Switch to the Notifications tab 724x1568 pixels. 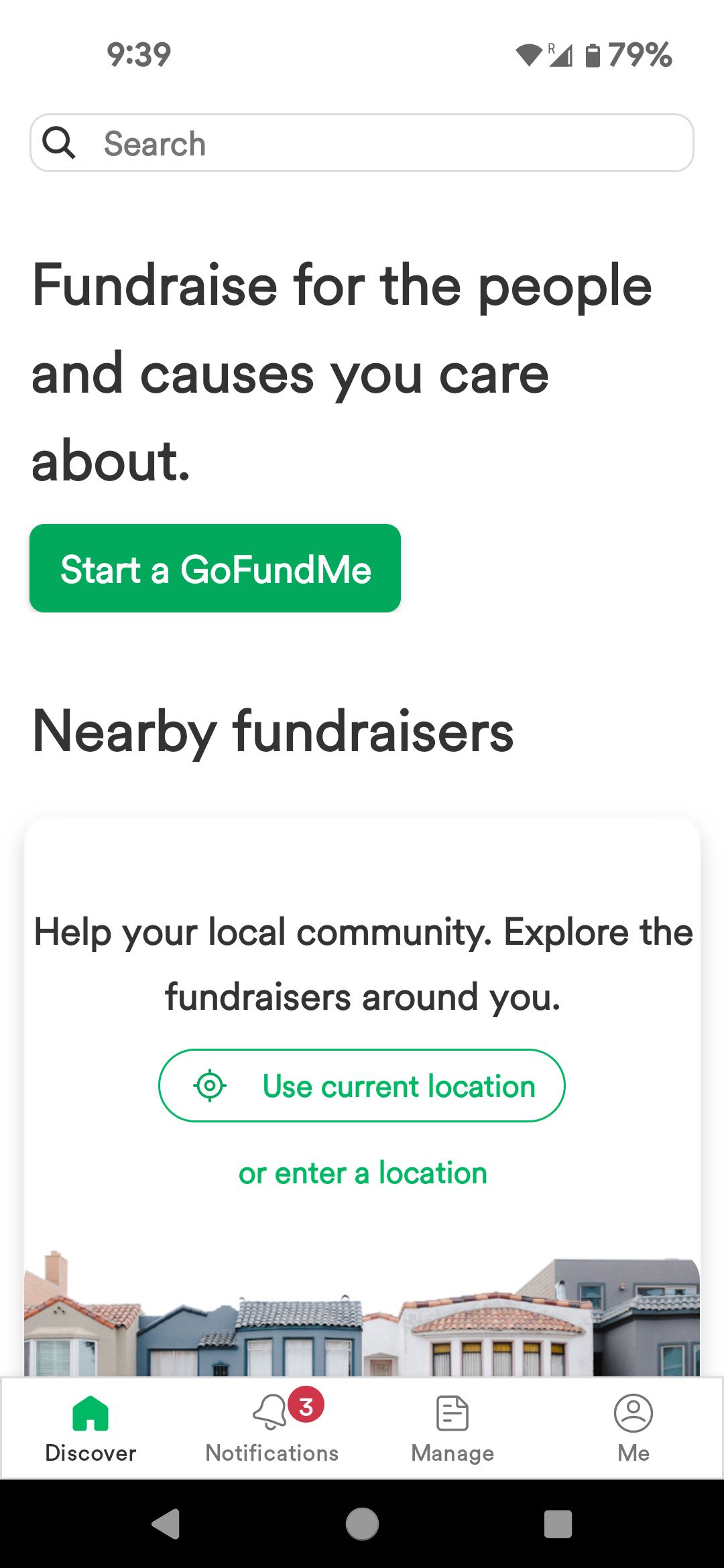point(272,1434)
